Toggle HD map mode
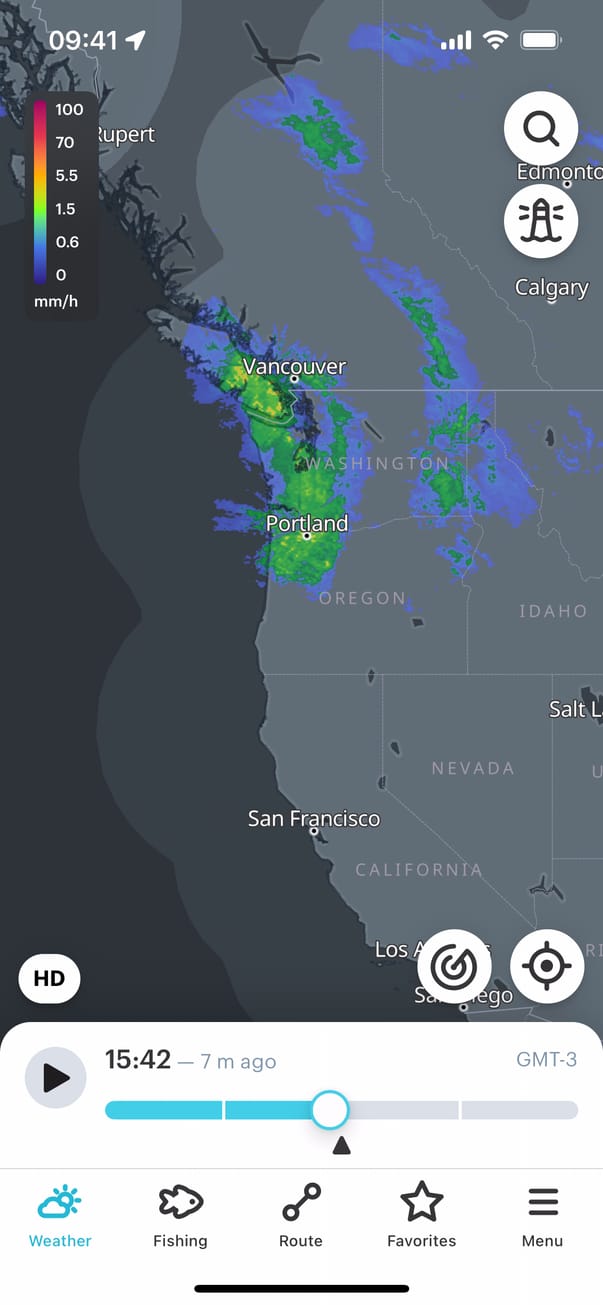Image resolution: width=603 pixels, height=1305 pixels. pos(49,978)
